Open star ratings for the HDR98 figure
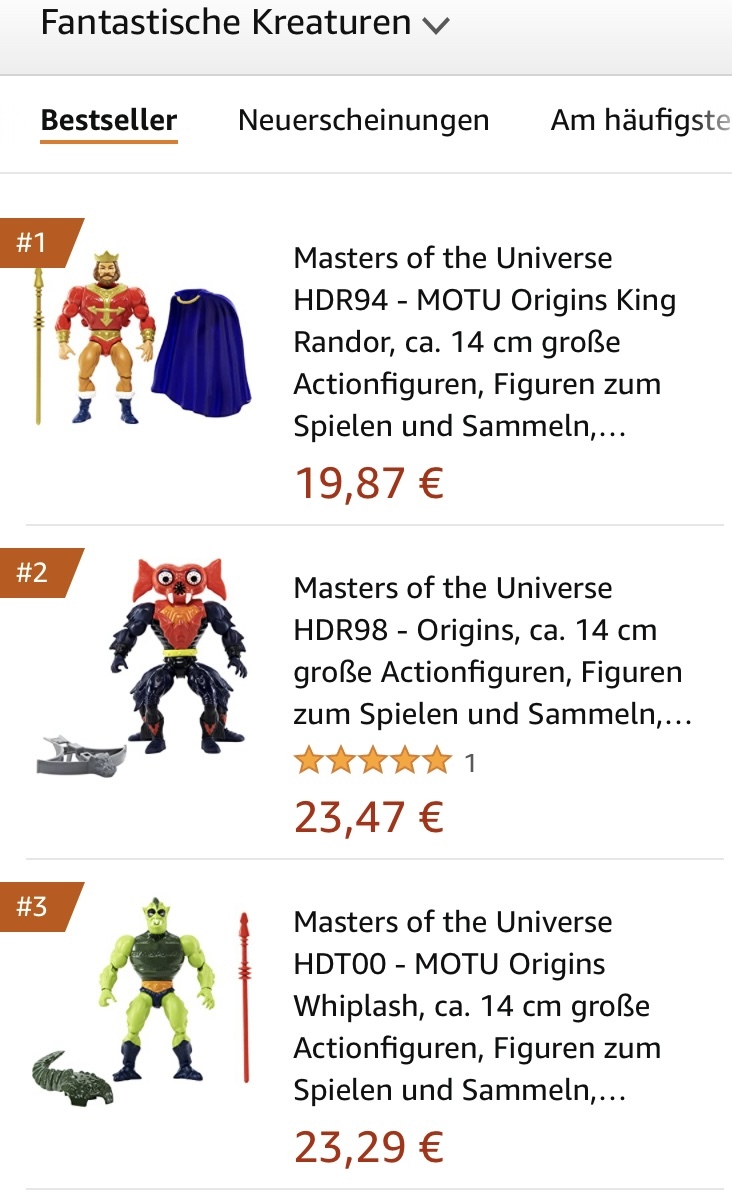This screenshot has height=1196, width=732. (x=385, y=761)
